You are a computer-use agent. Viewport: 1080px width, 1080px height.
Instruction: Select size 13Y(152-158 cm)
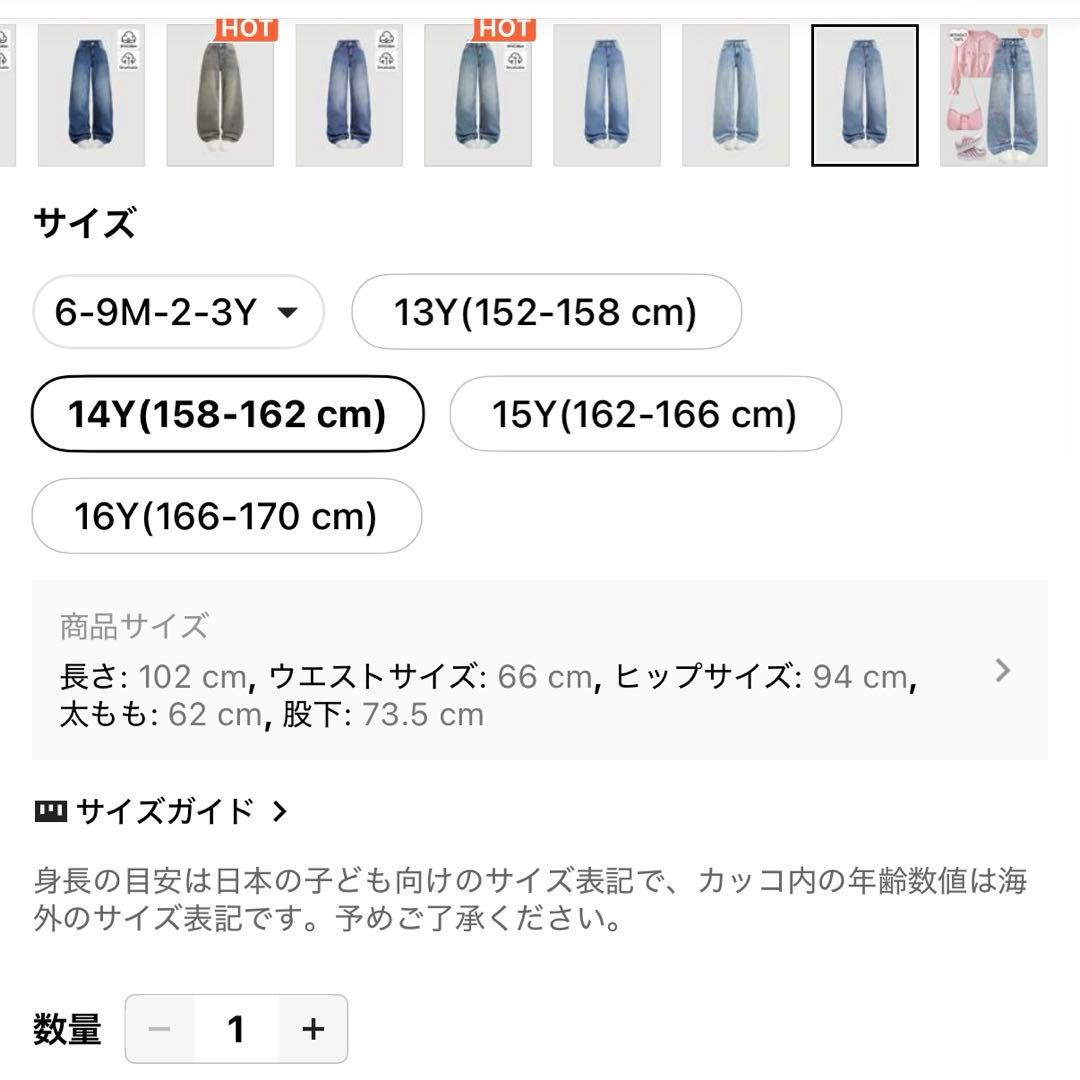tap(546, 312)
